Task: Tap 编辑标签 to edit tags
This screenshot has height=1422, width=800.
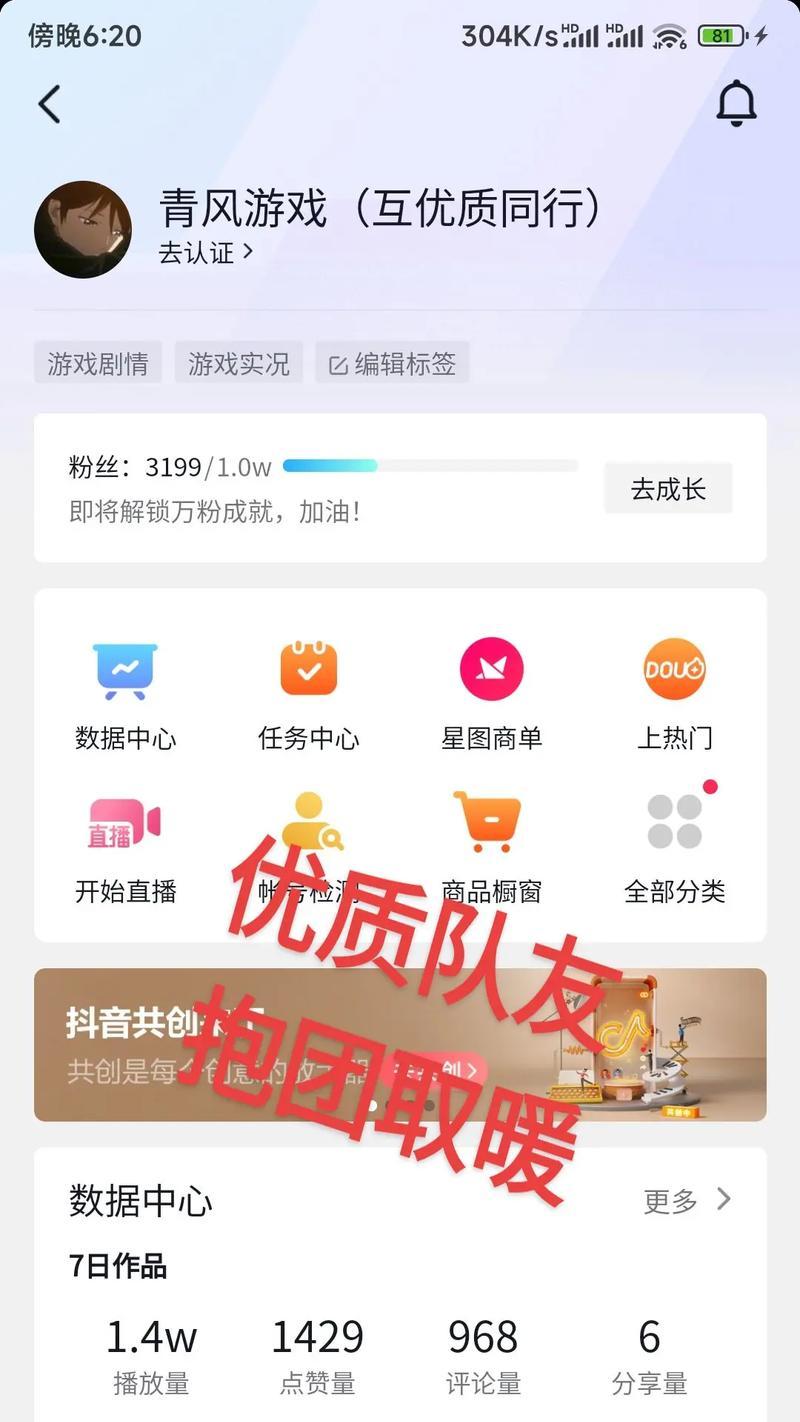Action: pyautogui.click(x=392, y=364)
